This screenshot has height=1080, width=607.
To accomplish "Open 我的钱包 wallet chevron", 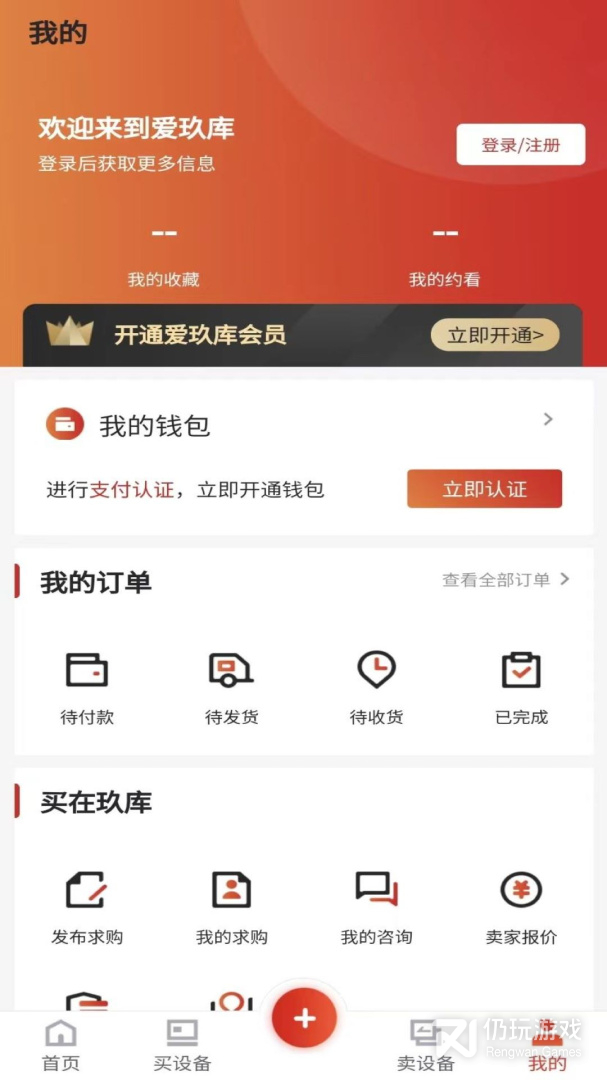I will point(548,420).
